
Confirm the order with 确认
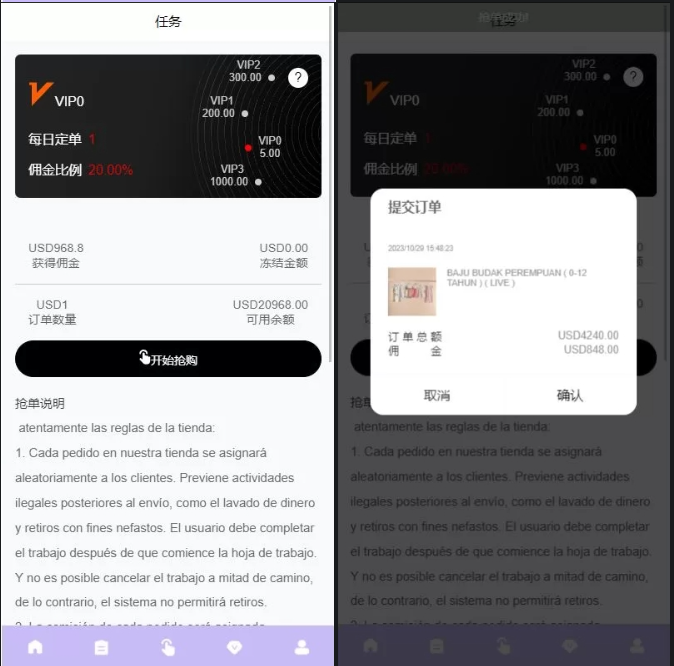[569, 395]
